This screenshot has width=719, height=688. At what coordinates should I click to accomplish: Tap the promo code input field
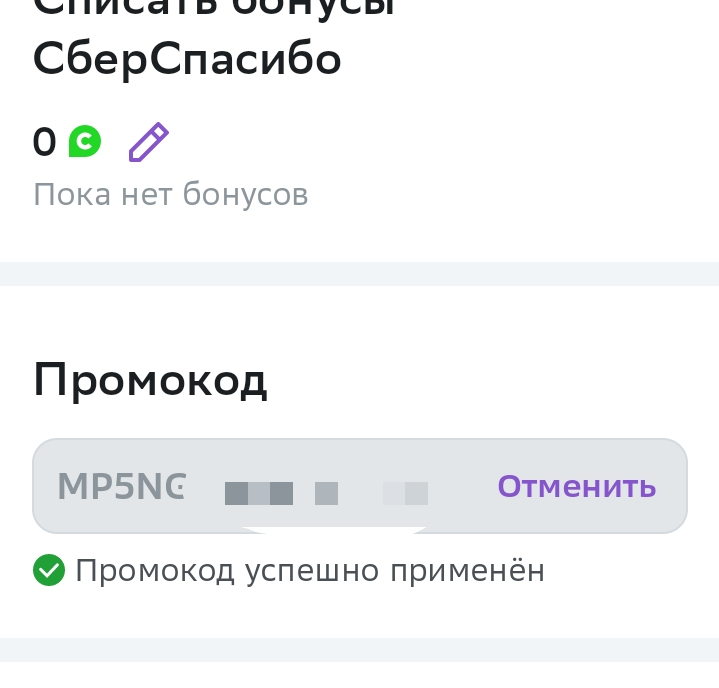360,486
